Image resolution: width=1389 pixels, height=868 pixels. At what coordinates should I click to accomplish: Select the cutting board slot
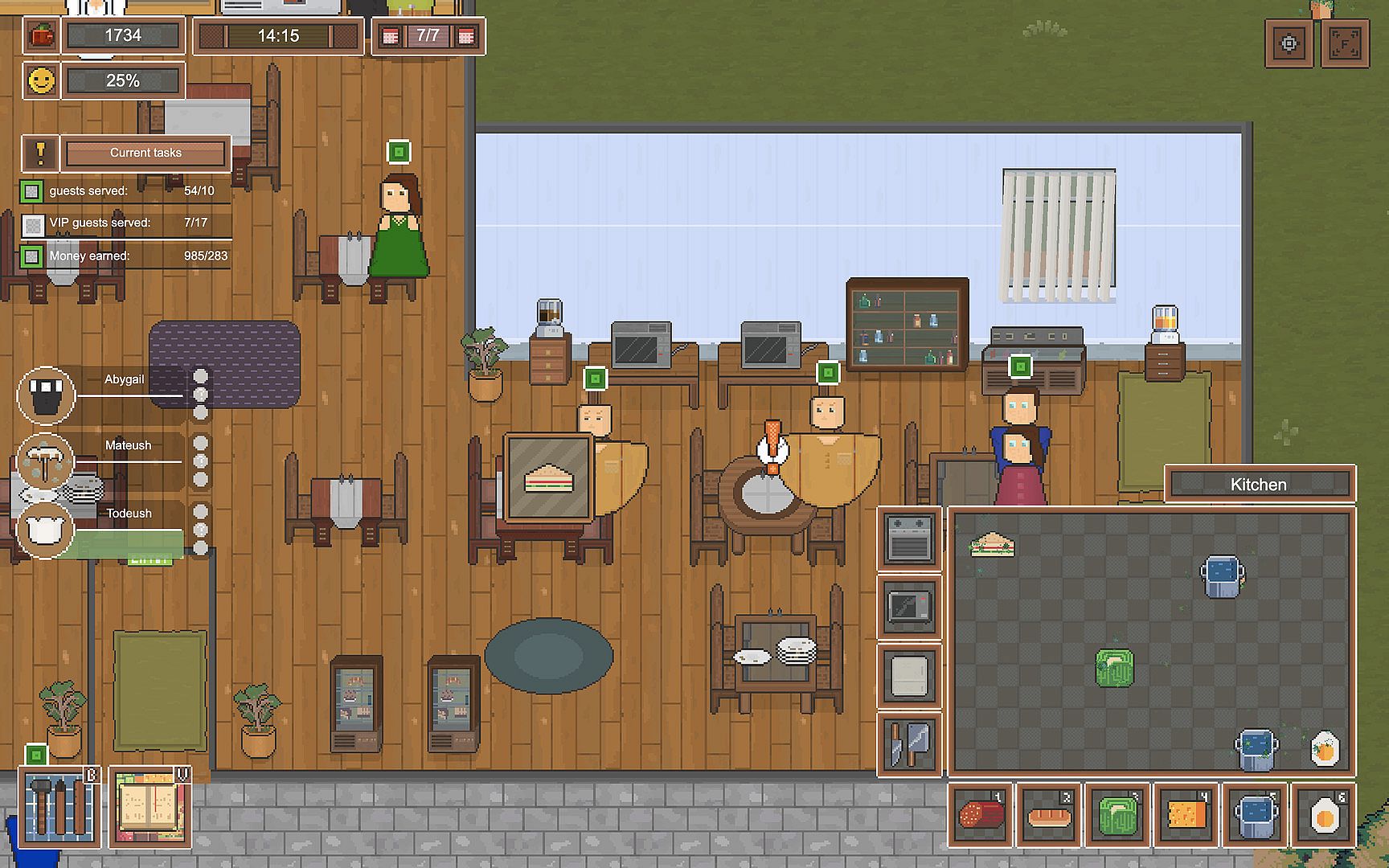(x=909, y=676)
